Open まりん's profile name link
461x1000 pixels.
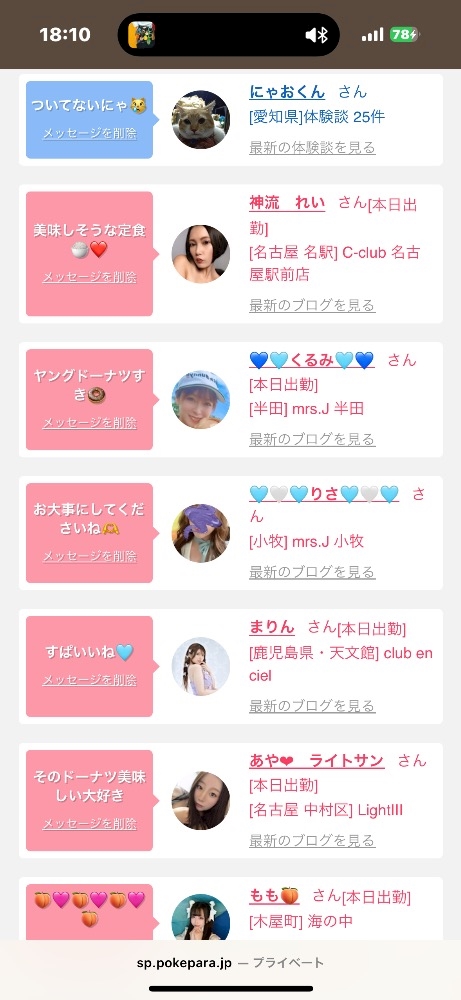272,628
